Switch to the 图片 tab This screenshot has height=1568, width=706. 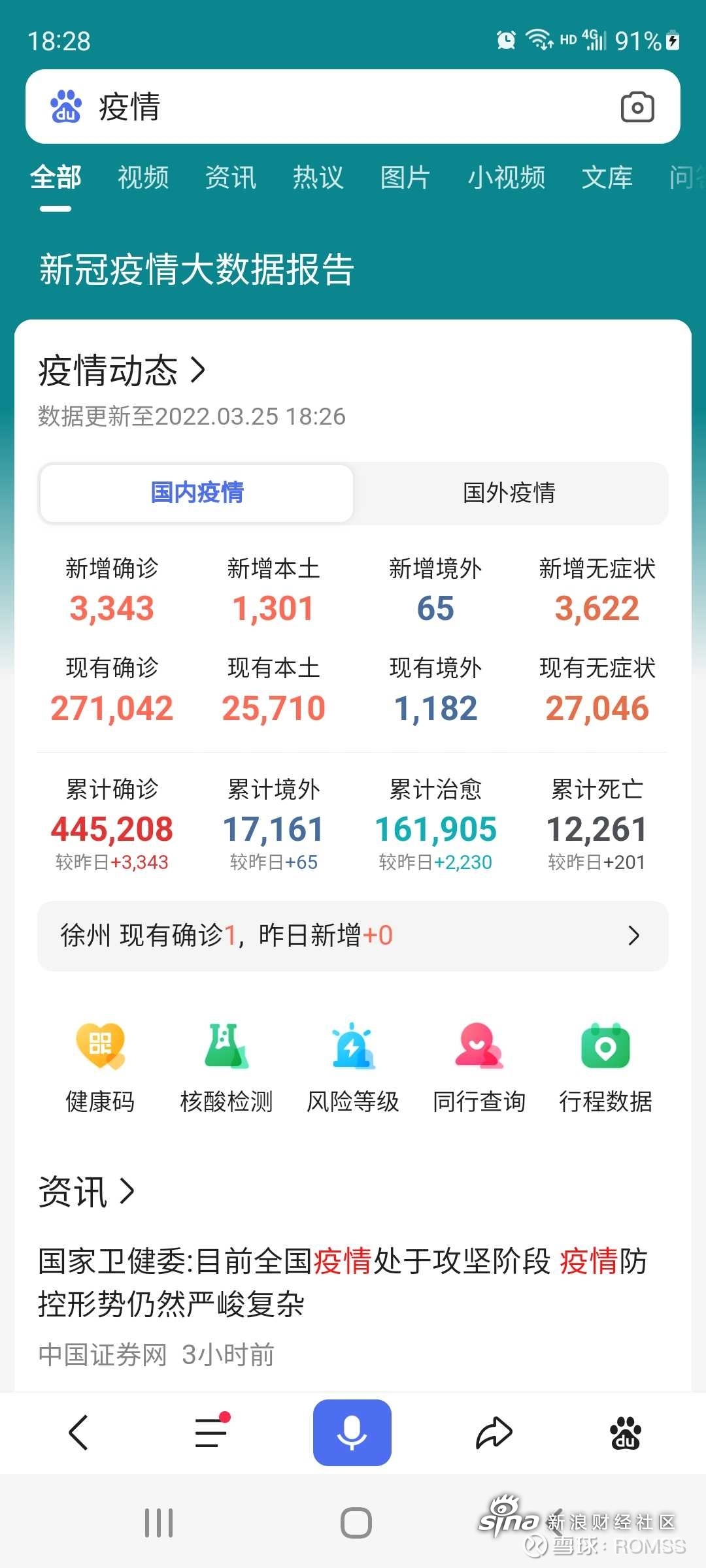405,177
